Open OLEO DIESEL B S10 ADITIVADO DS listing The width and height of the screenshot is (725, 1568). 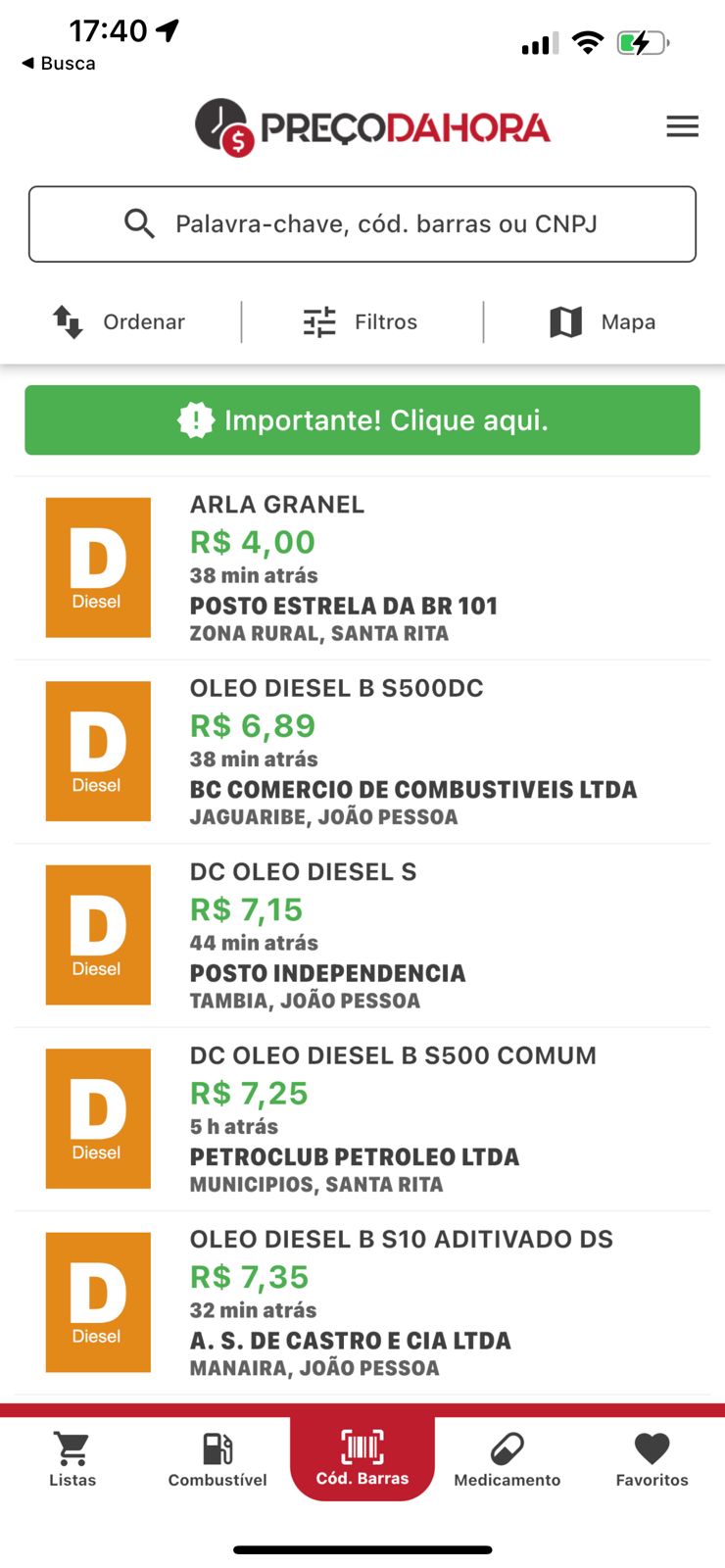coord(362,1303)
